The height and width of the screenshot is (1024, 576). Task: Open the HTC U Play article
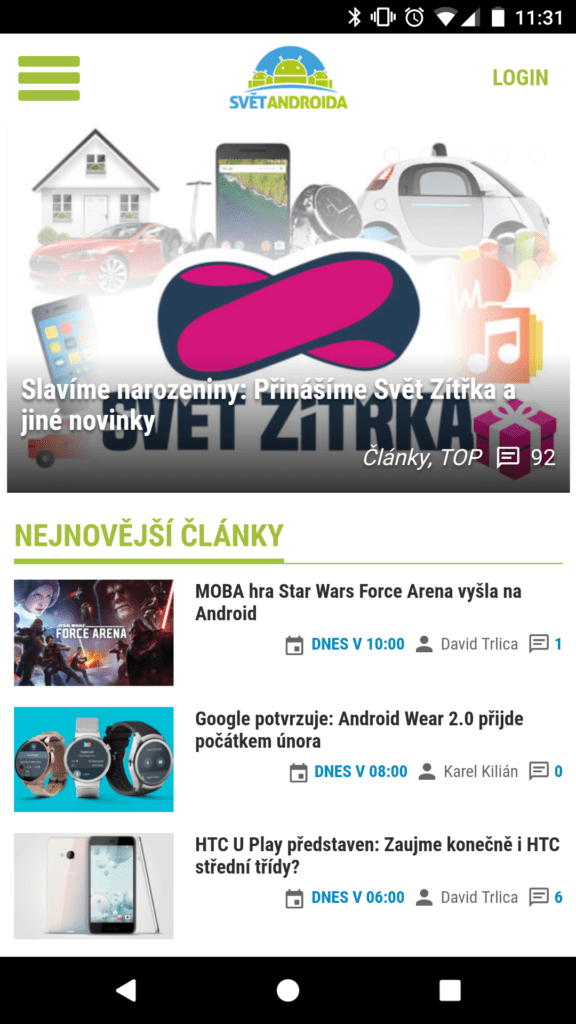[377, 856]
